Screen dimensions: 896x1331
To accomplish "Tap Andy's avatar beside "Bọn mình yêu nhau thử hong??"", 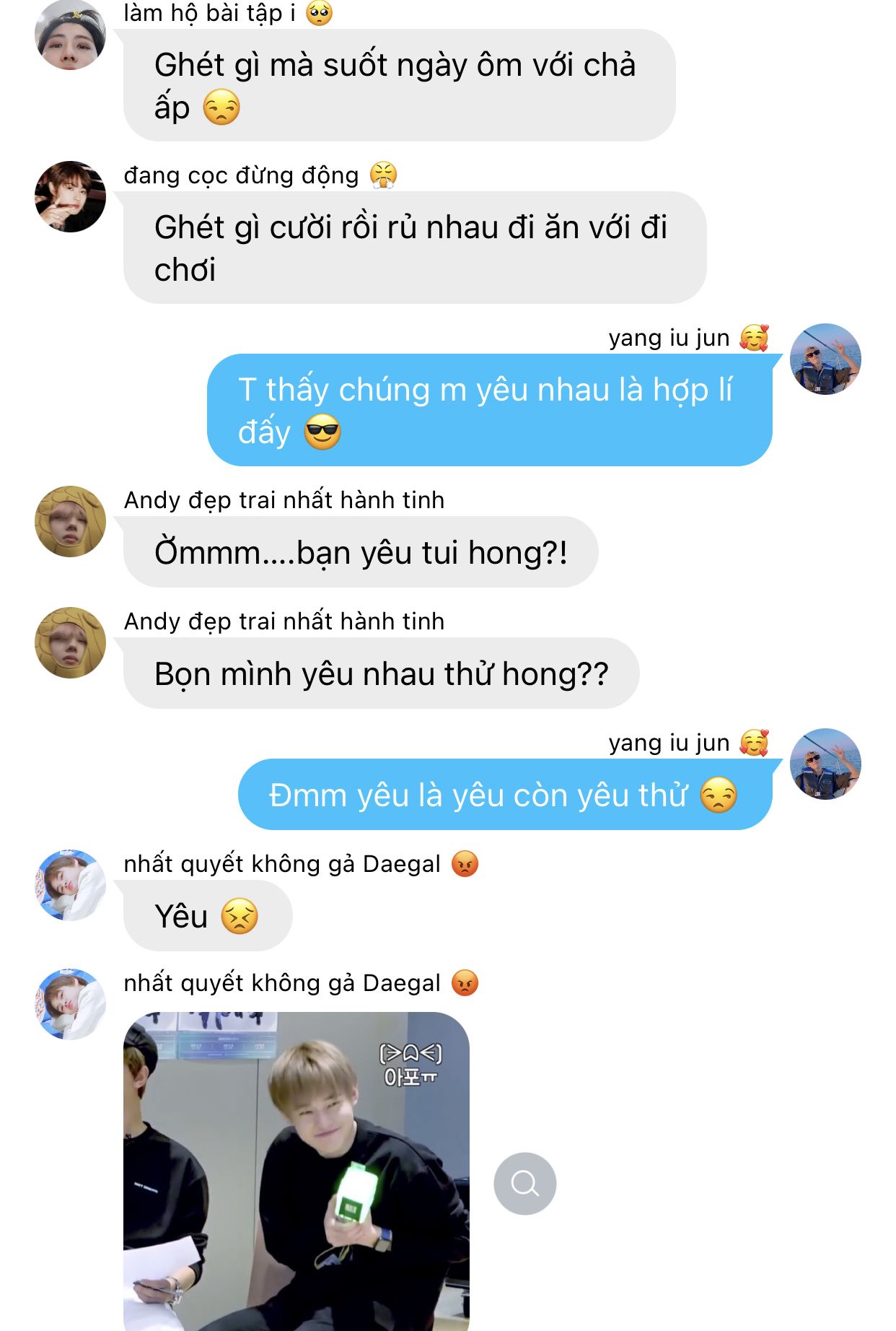I will 70,642.
